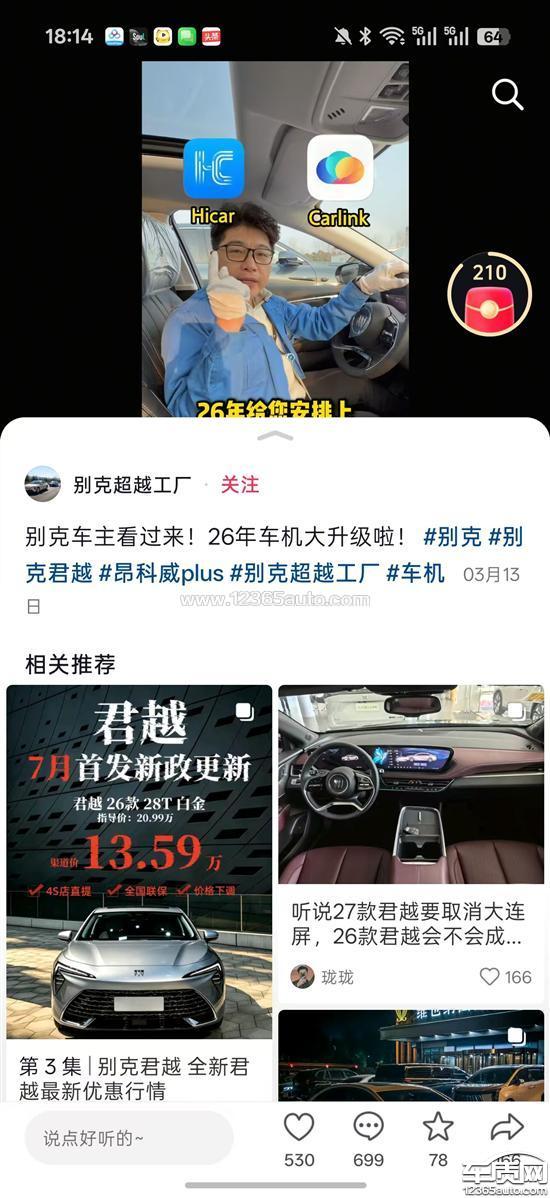The image size is (550, 1198).
Task: Open the #昂科威plus hashtag
Action: point(161,574)
